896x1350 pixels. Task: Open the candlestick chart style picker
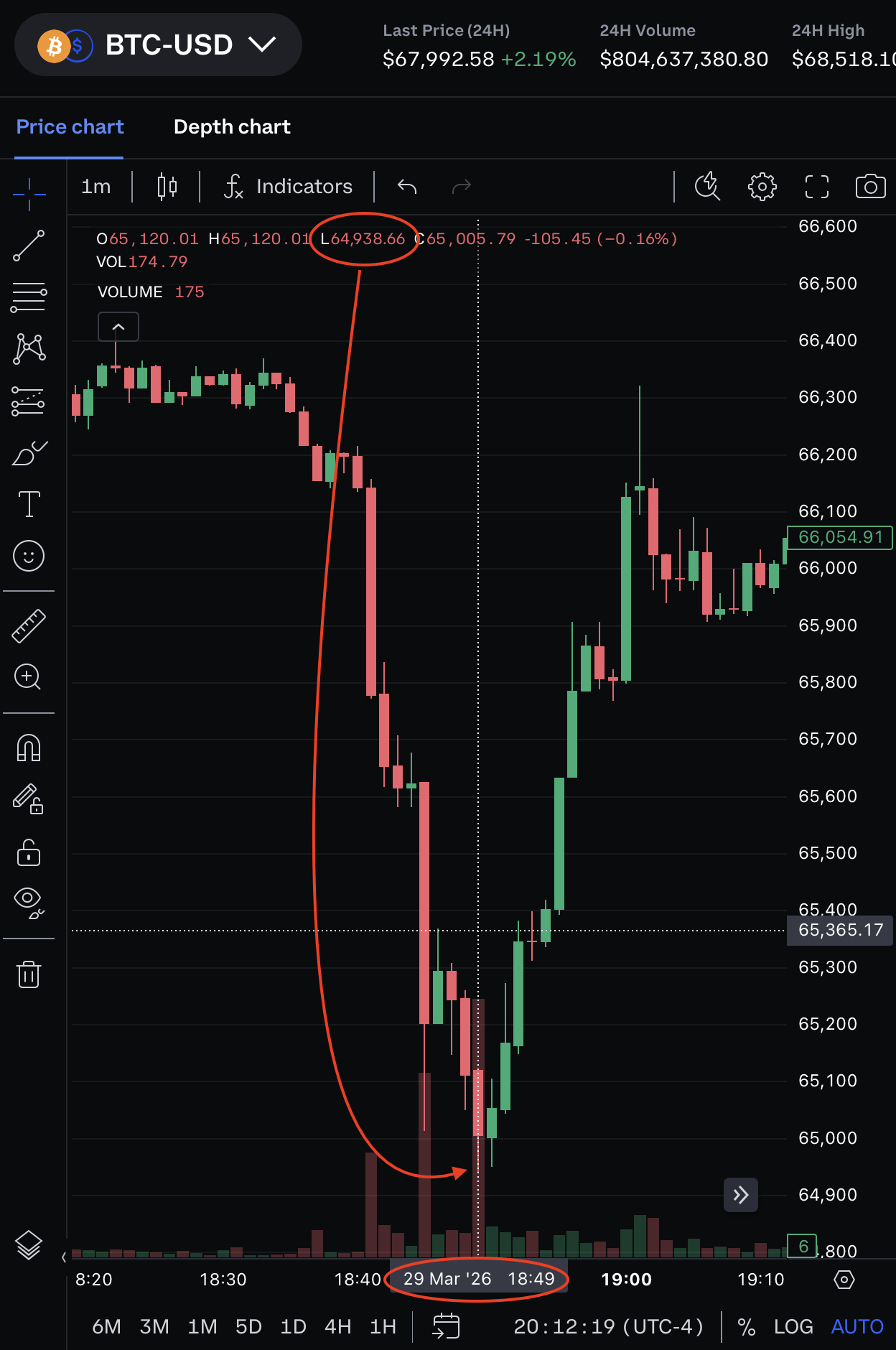click(167, 187)
